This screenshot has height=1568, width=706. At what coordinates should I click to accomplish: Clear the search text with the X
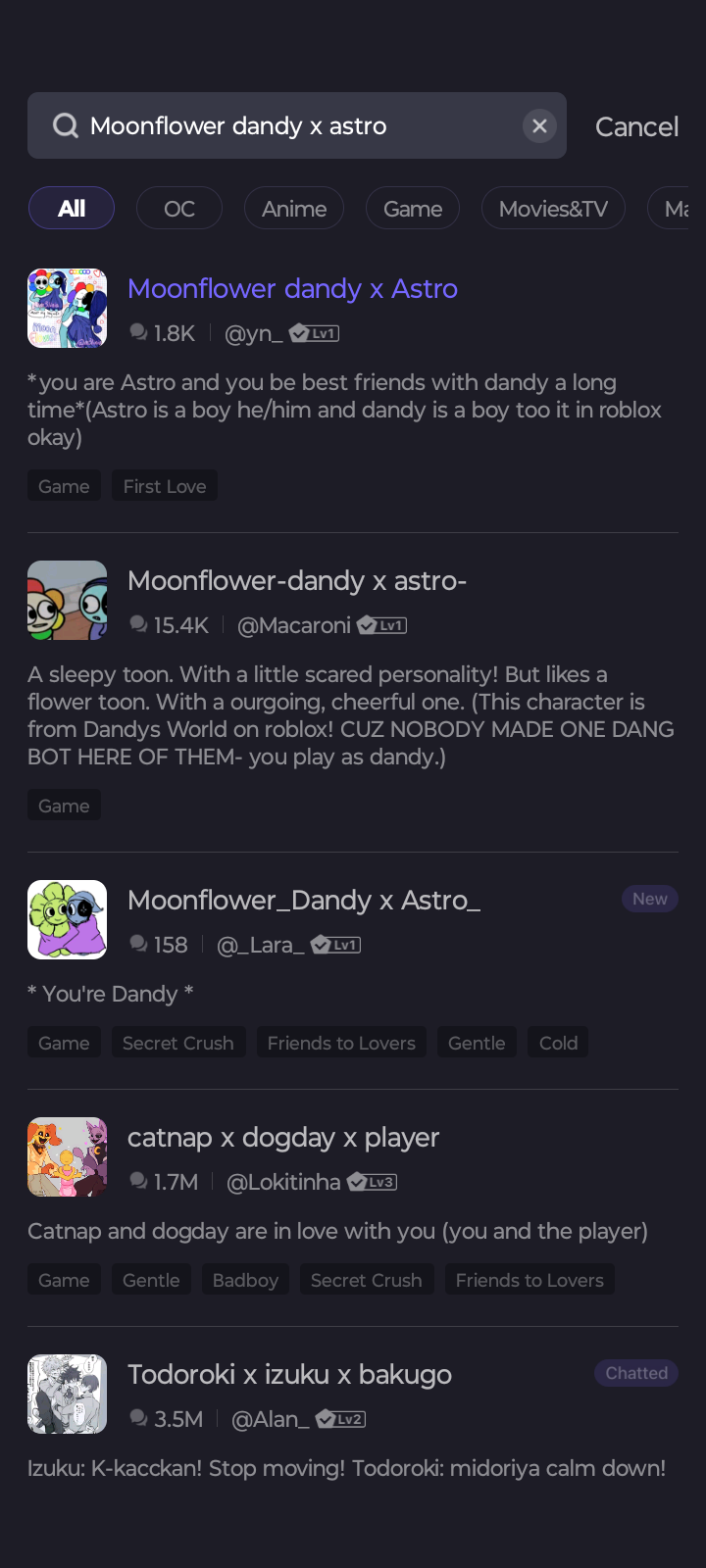pyautogui.click(x=539, y=125)
